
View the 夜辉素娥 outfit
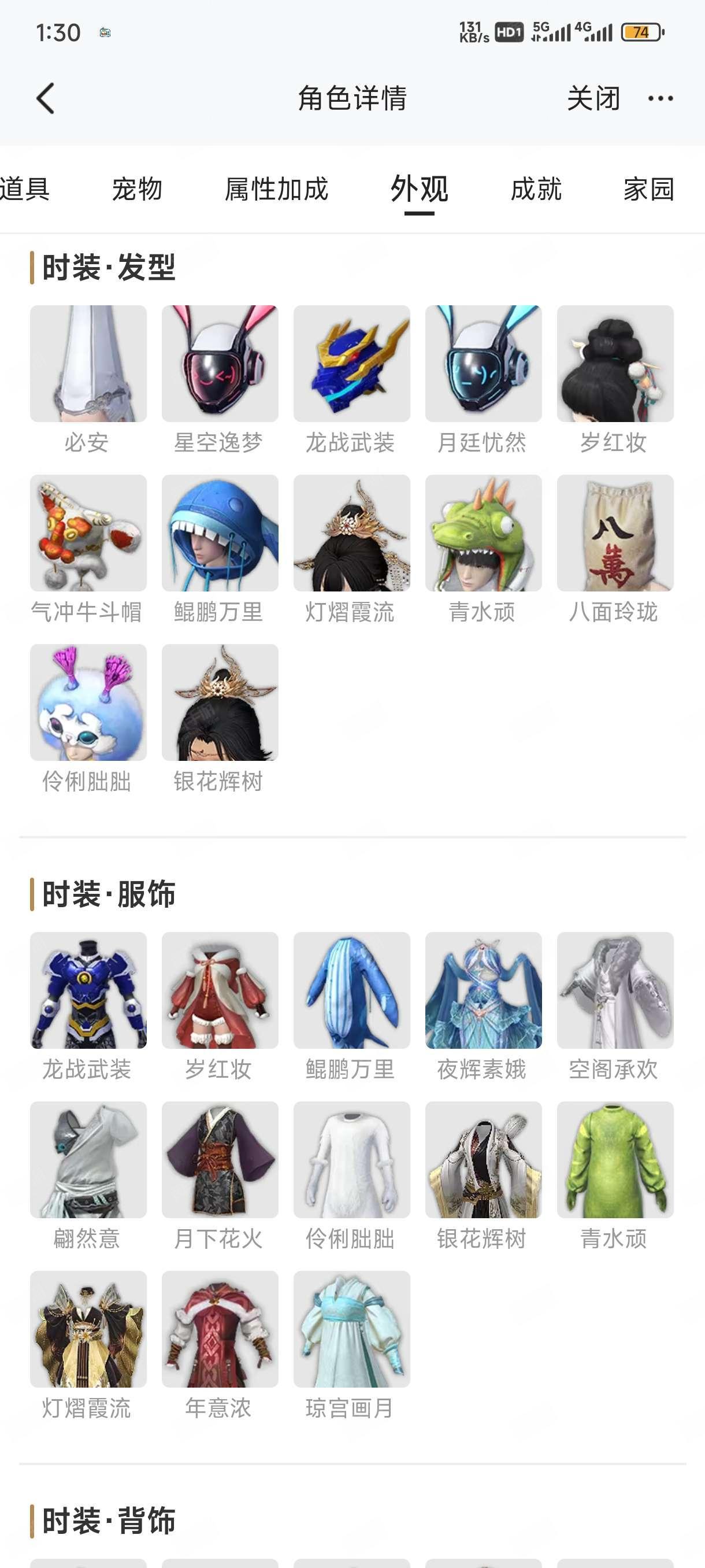[x=483, y=990]
